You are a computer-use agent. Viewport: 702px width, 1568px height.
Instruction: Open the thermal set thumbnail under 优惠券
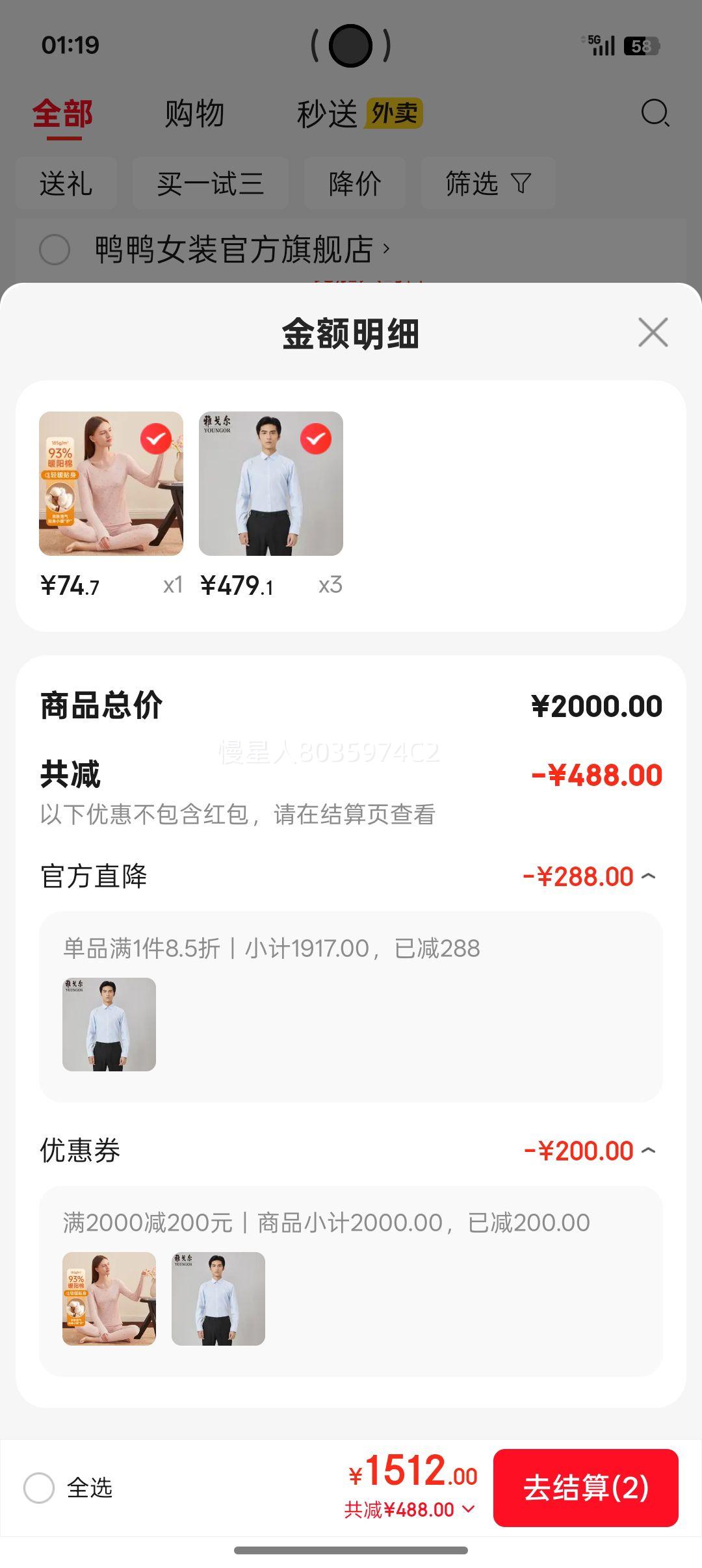(109, 1299)
